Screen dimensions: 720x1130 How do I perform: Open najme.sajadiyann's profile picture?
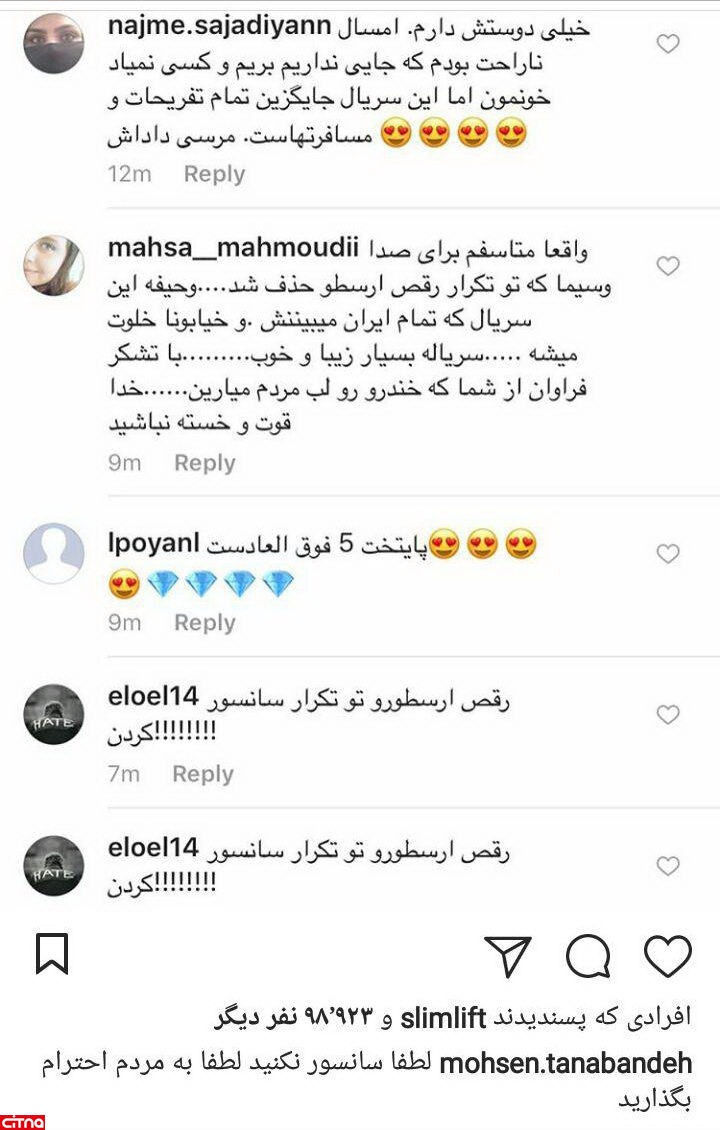click(54, 43)
